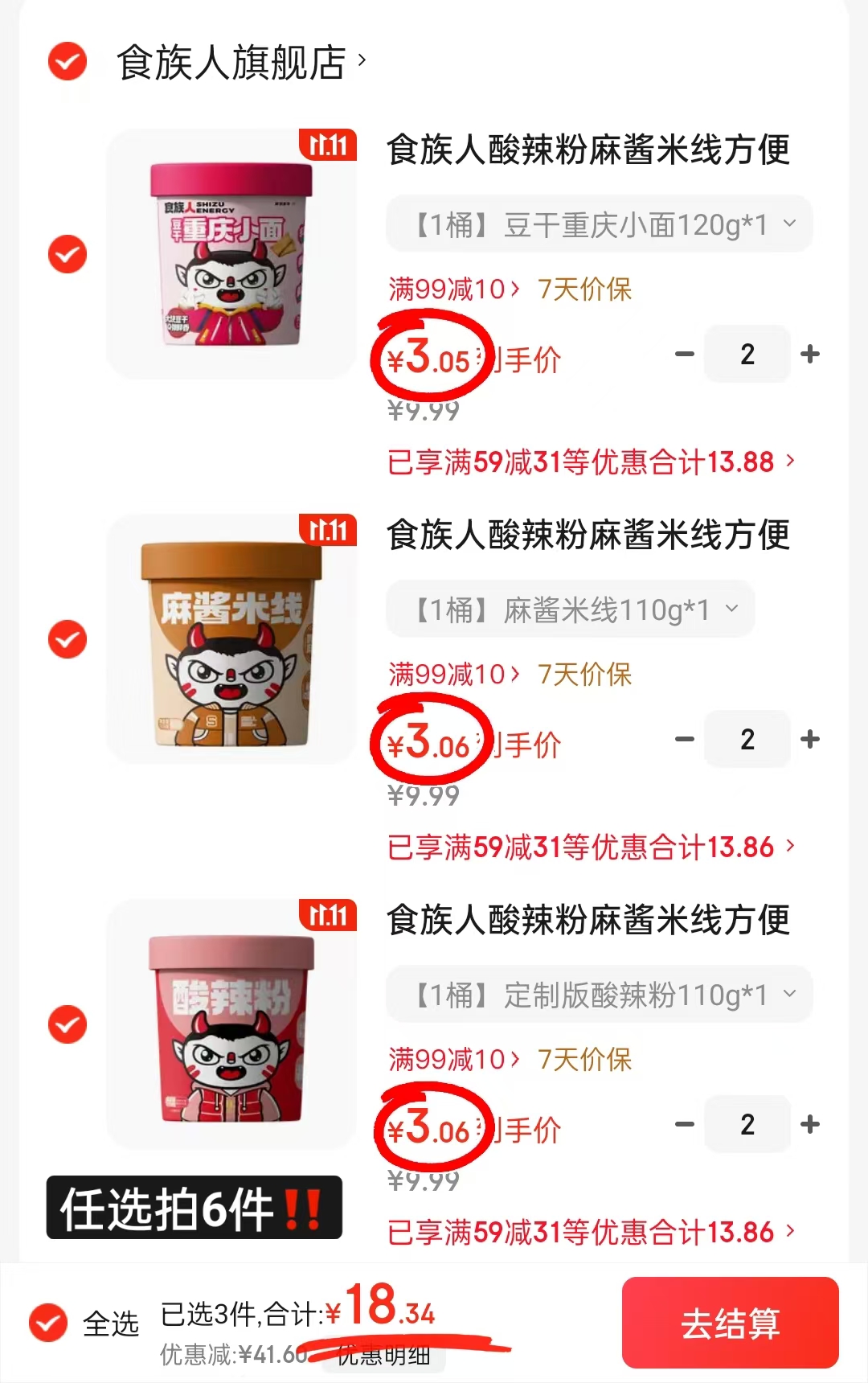This screenshot has height=1383, width=868.
Task: Uncheck the 重庆小面 item selection
Action: click(66, 253)
